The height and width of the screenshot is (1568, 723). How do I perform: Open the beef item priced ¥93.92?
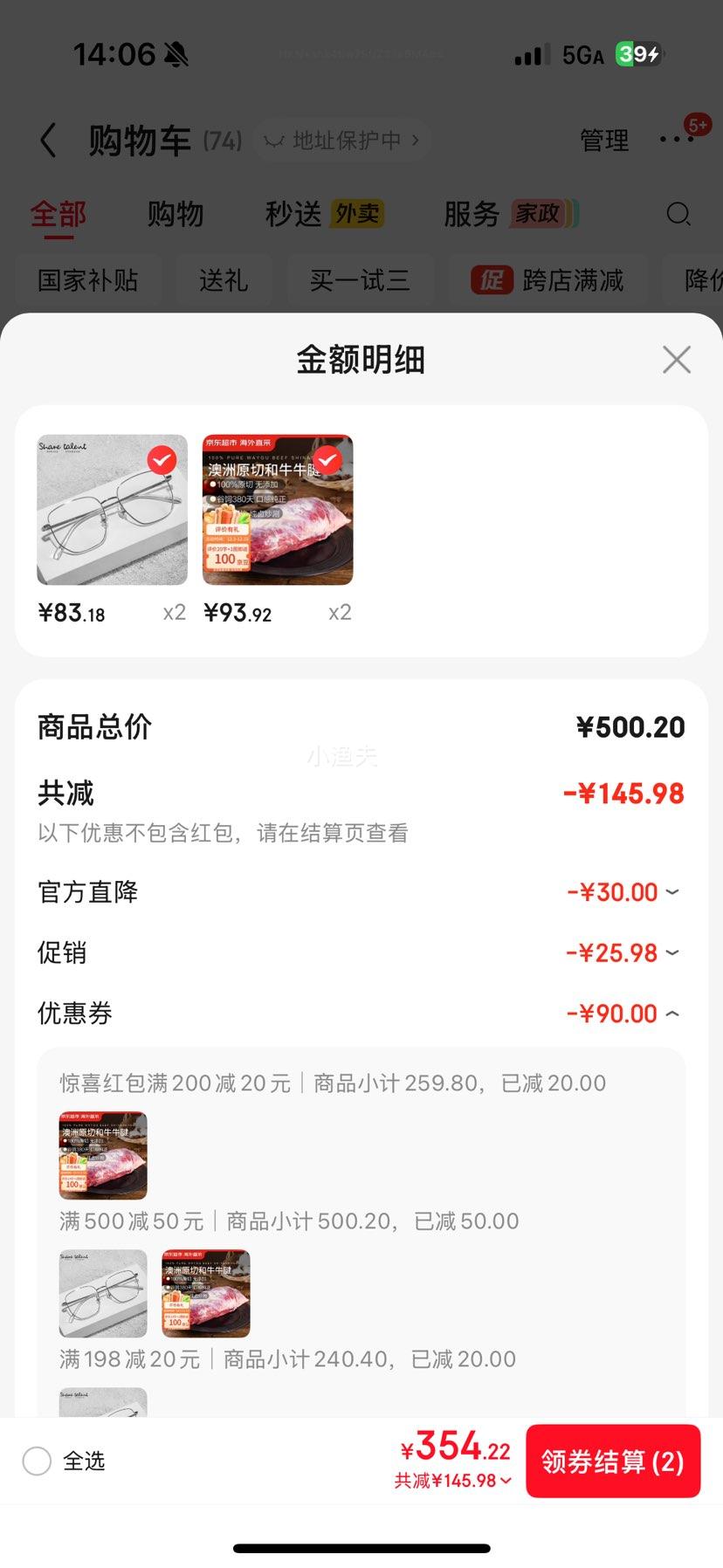pyautogui.click(x=278, y=510)
